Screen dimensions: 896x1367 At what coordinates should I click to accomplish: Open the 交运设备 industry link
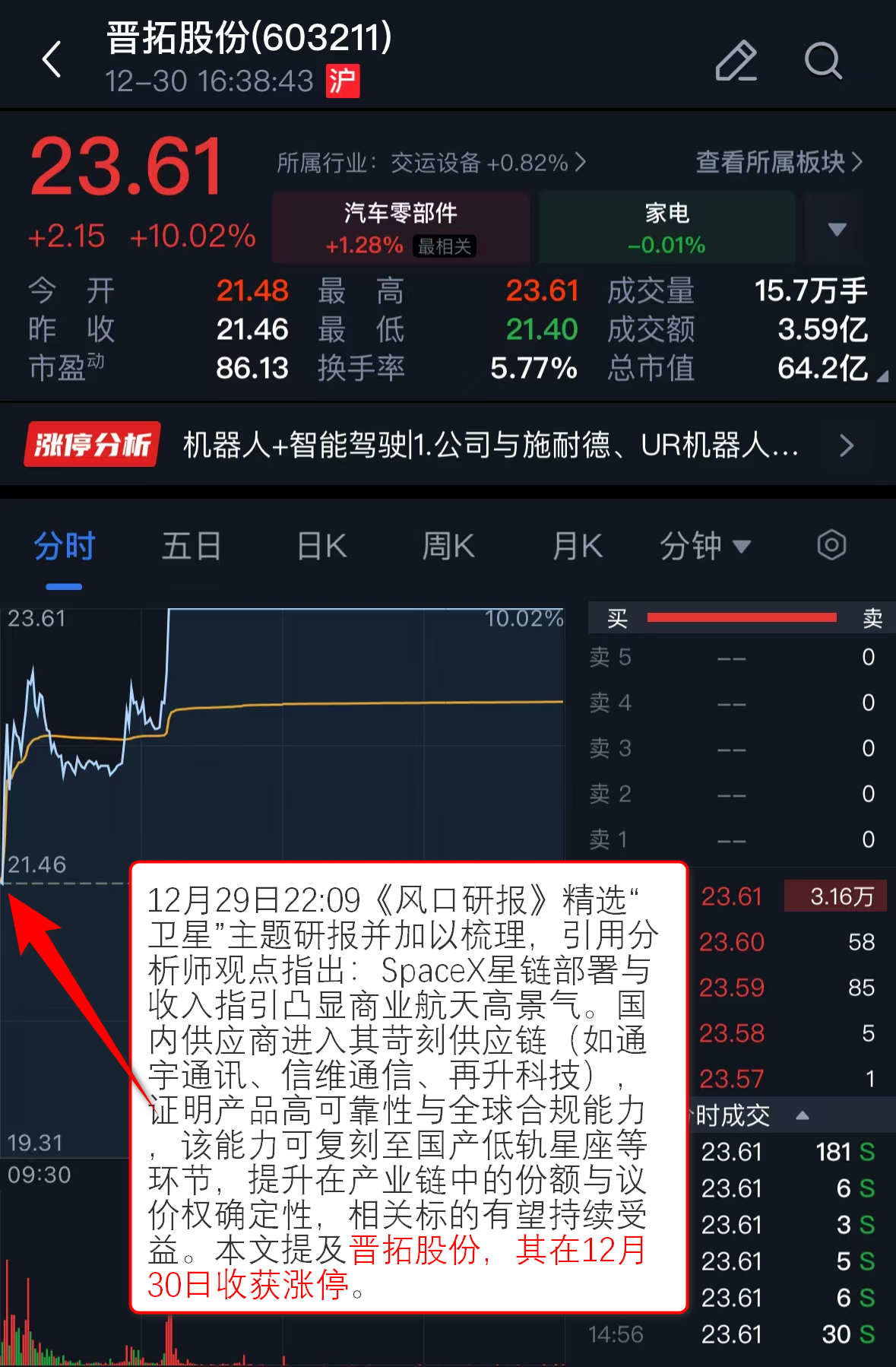pos(431,163)
